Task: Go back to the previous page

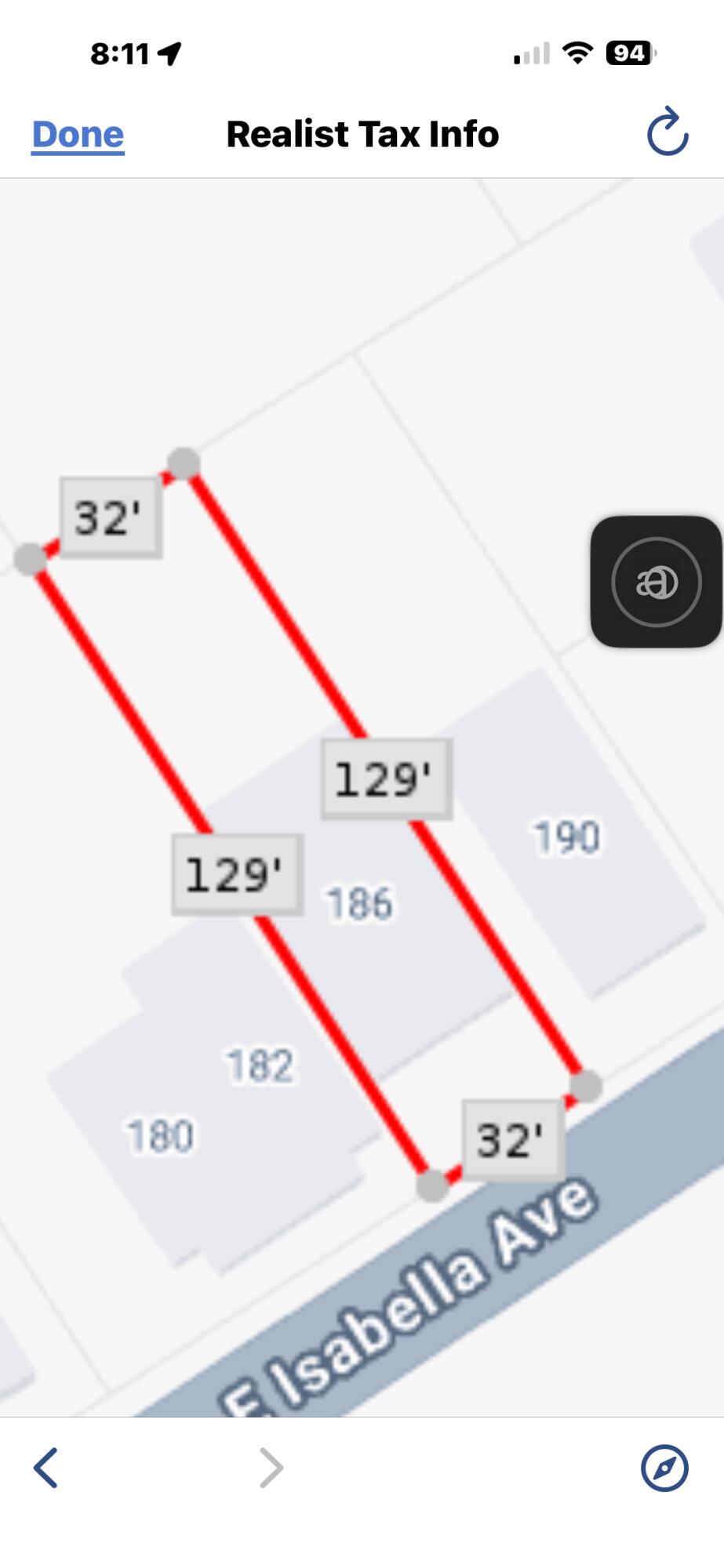Action: pos(46,1468)
